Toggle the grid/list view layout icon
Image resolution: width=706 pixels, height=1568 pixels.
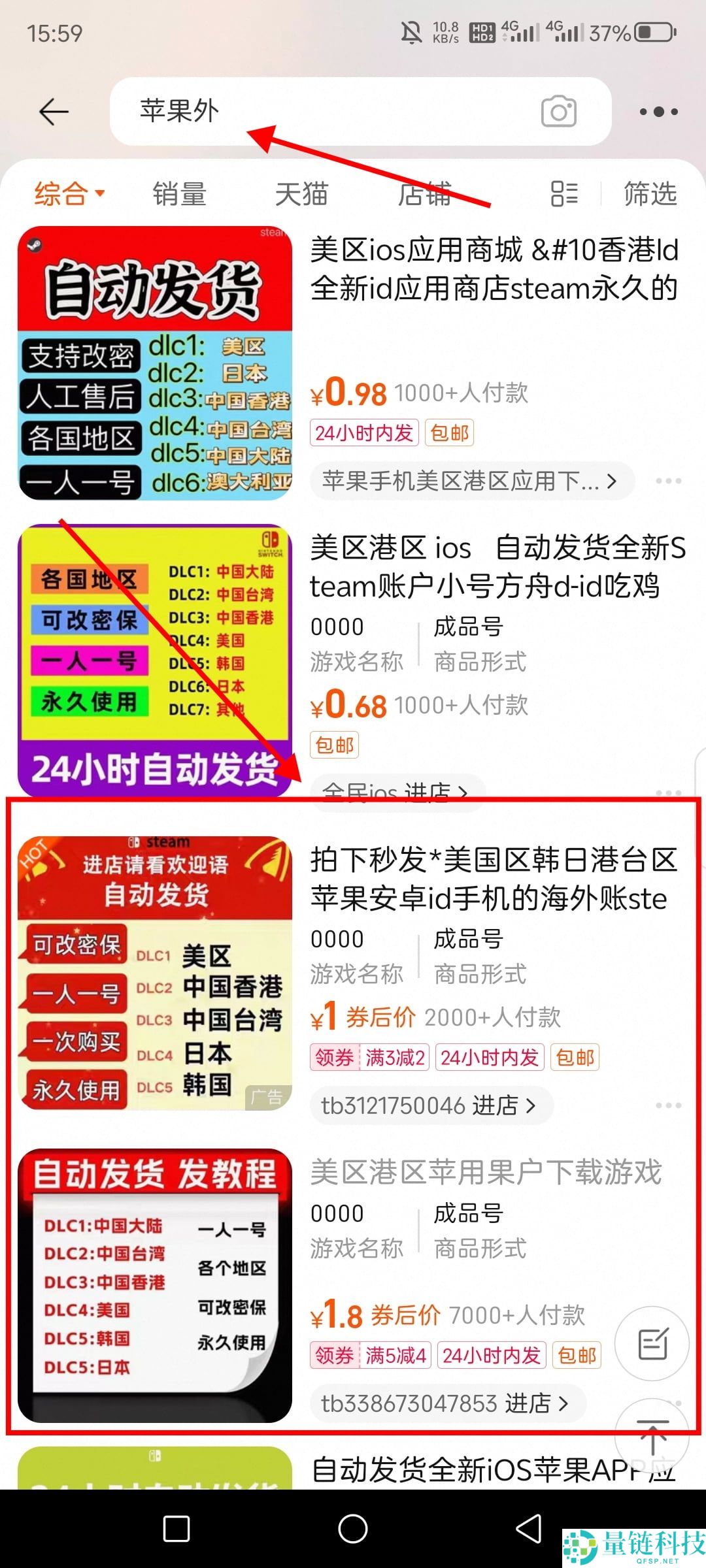(x=563, y=193)
